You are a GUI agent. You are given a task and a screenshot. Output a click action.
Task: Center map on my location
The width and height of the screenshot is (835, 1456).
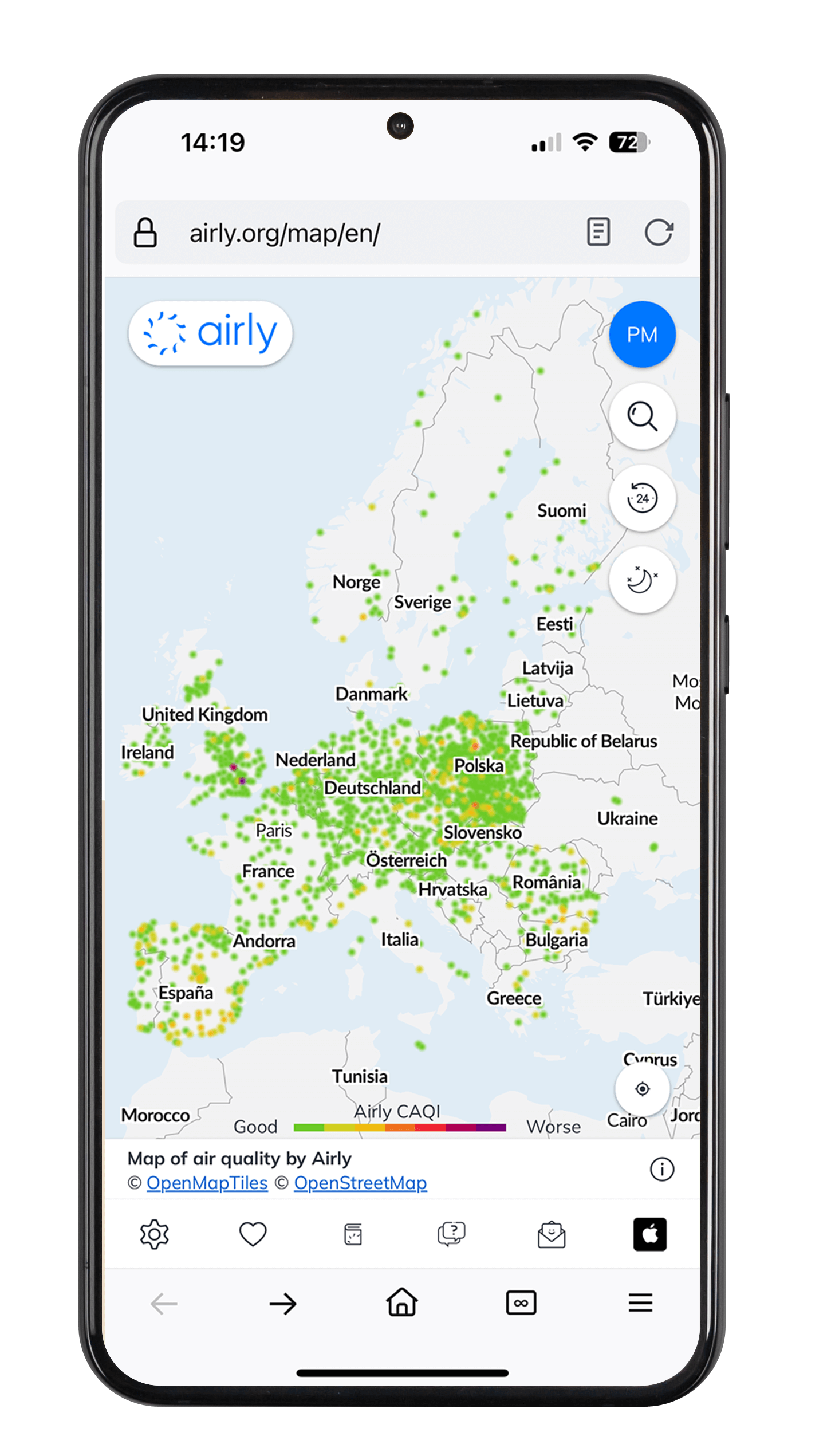click(x=642, y=1088)
